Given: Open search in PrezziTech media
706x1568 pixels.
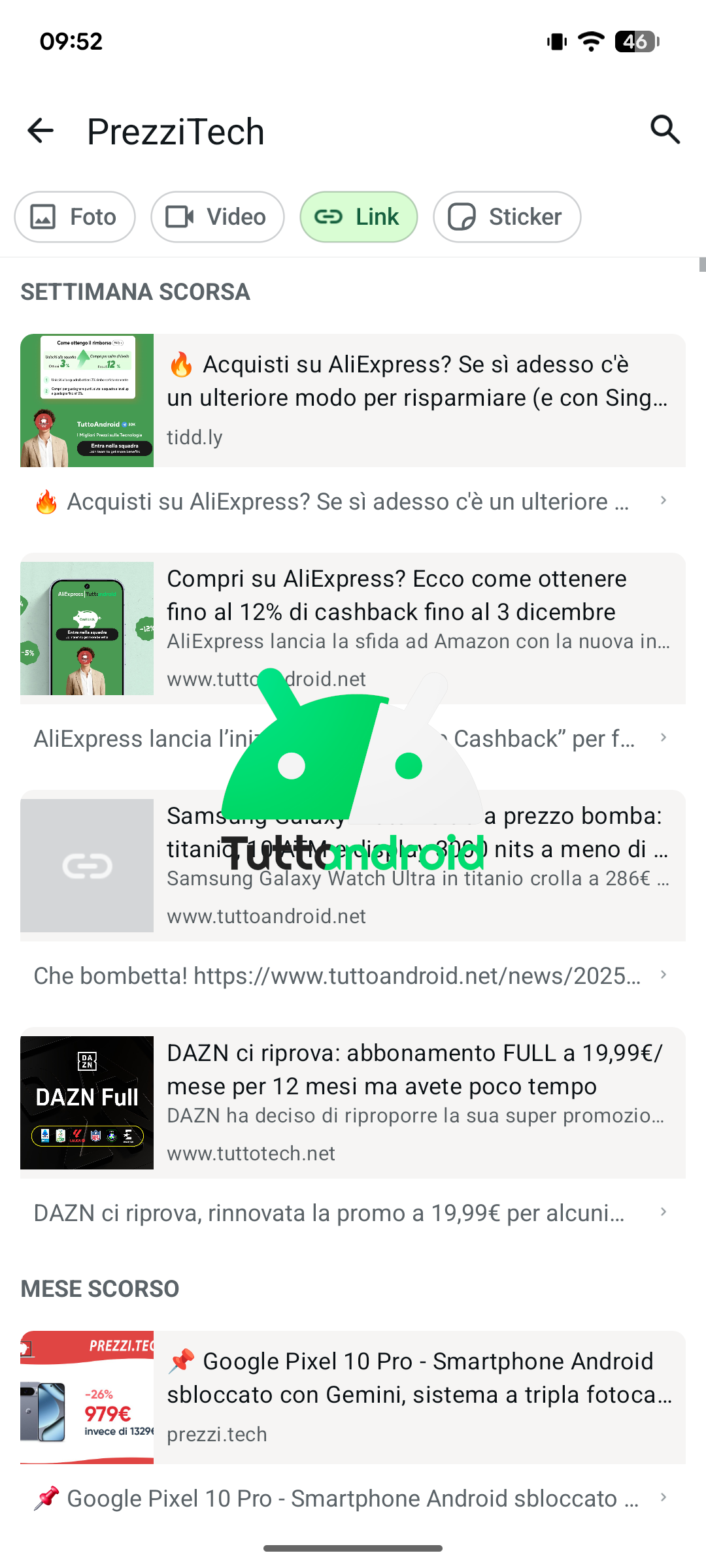Looking at the screenshot, I should click(665, 129).
